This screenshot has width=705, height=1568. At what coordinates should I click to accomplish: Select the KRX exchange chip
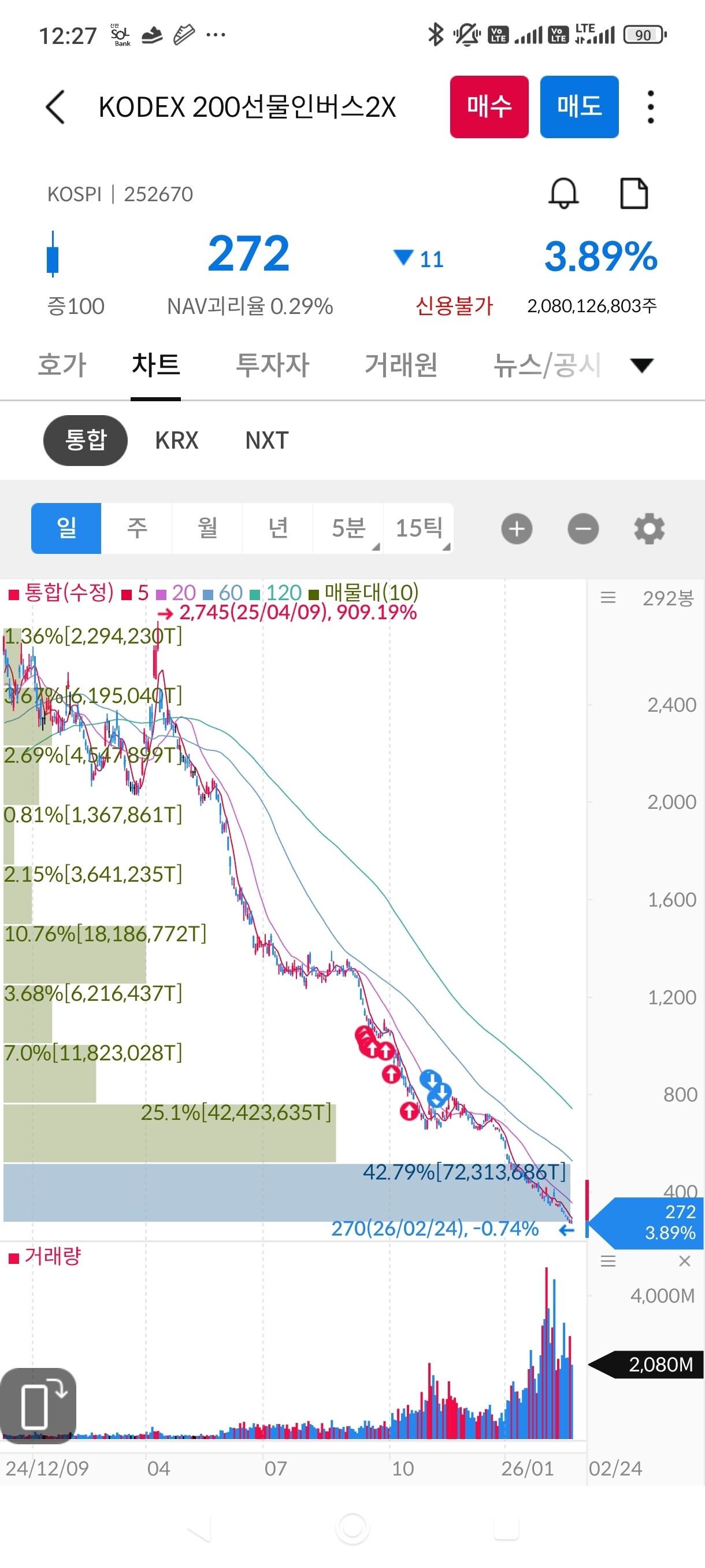coord(176,440)
